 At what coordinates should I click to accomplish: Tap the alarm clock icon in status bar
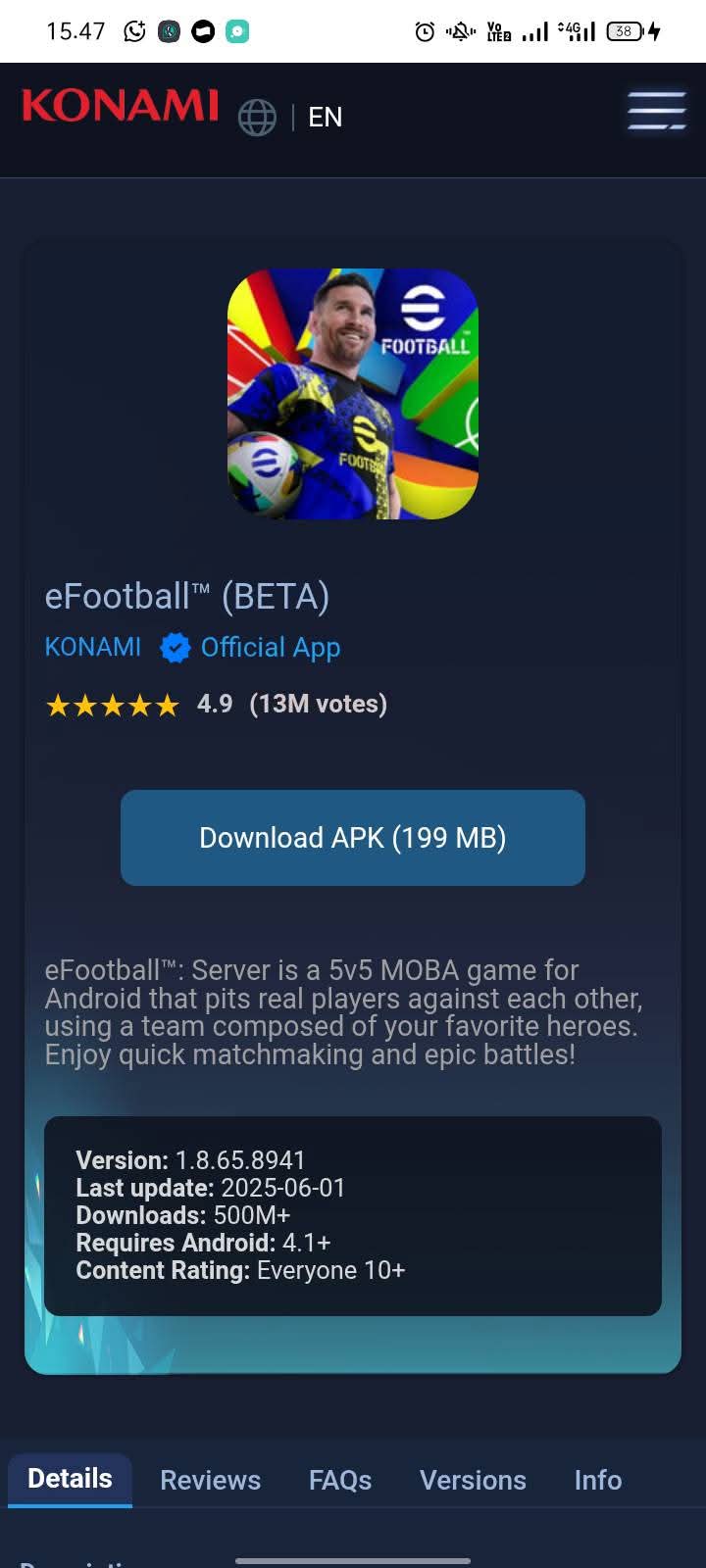(424, 31)
